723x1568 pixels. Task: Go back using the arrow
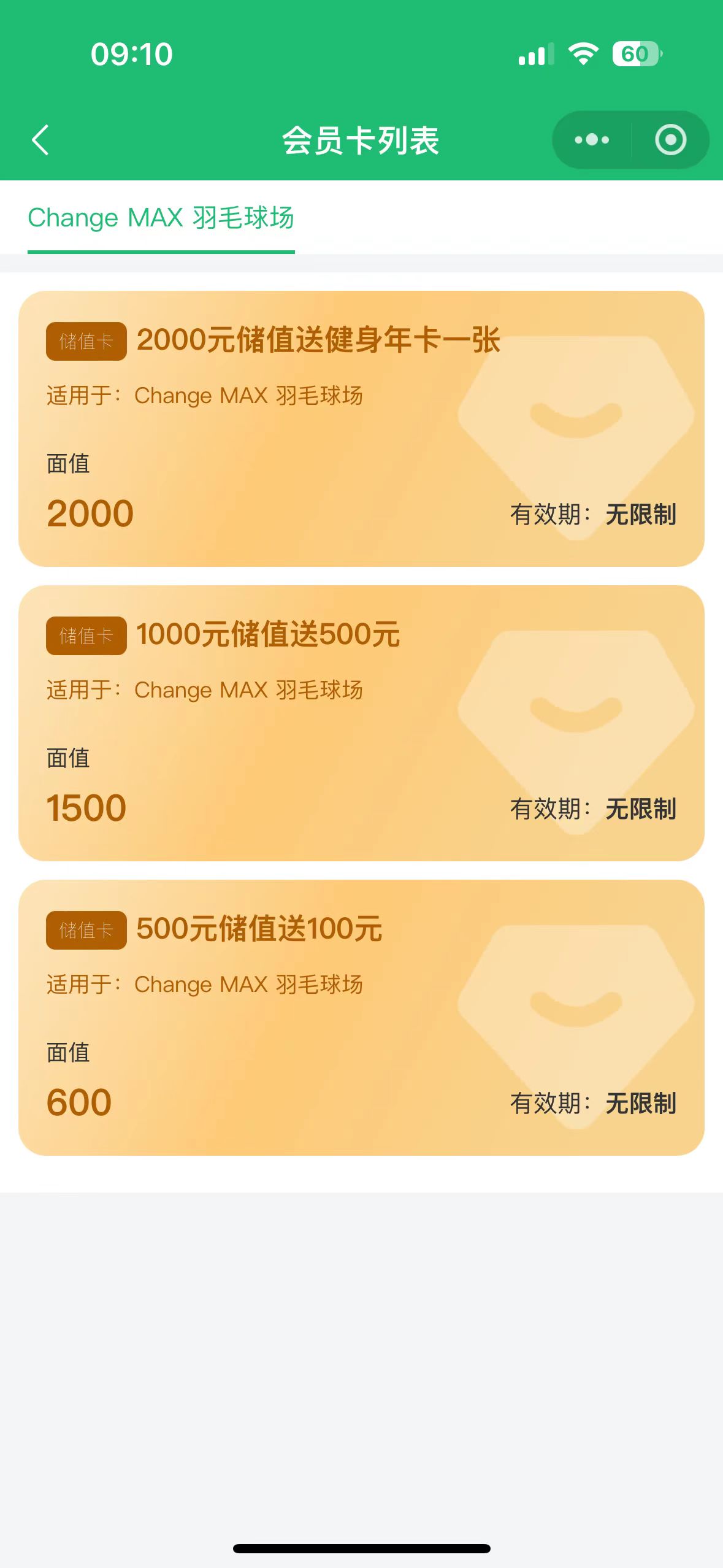click(40, 140)
